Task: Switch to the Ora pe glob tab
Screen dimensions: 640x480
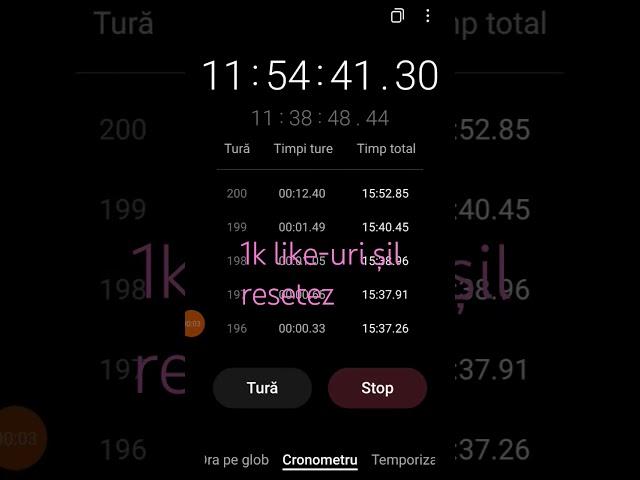Action: (x=236, y=460)
